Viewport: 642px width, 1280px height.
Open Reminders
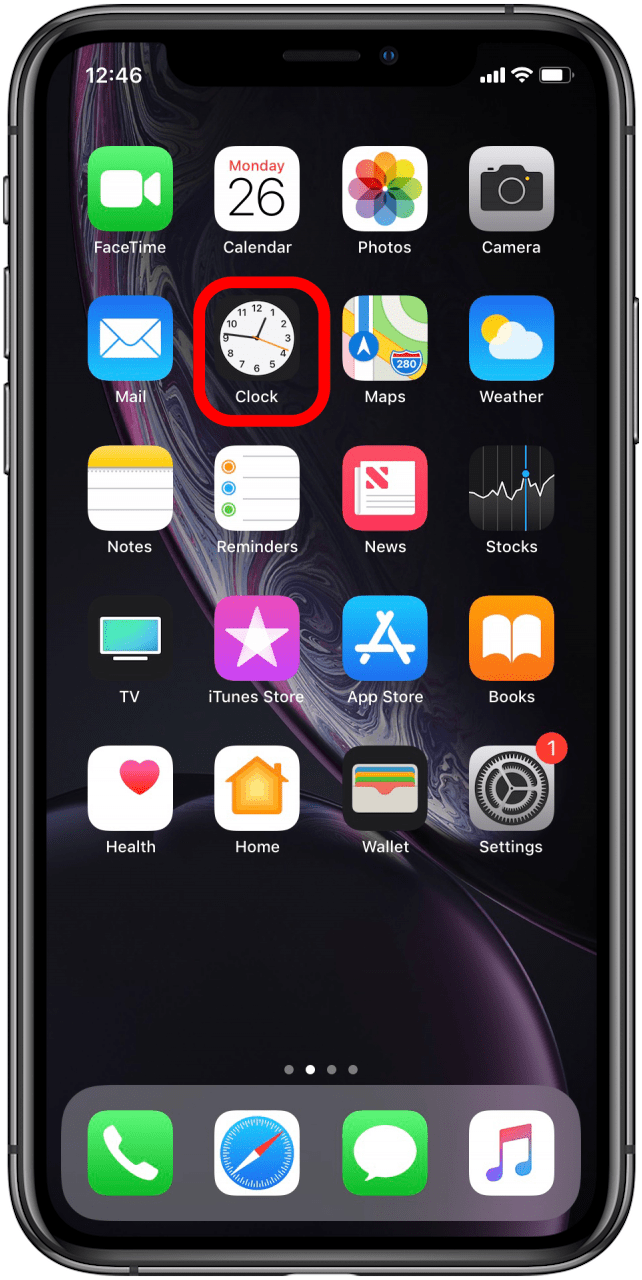257,488
